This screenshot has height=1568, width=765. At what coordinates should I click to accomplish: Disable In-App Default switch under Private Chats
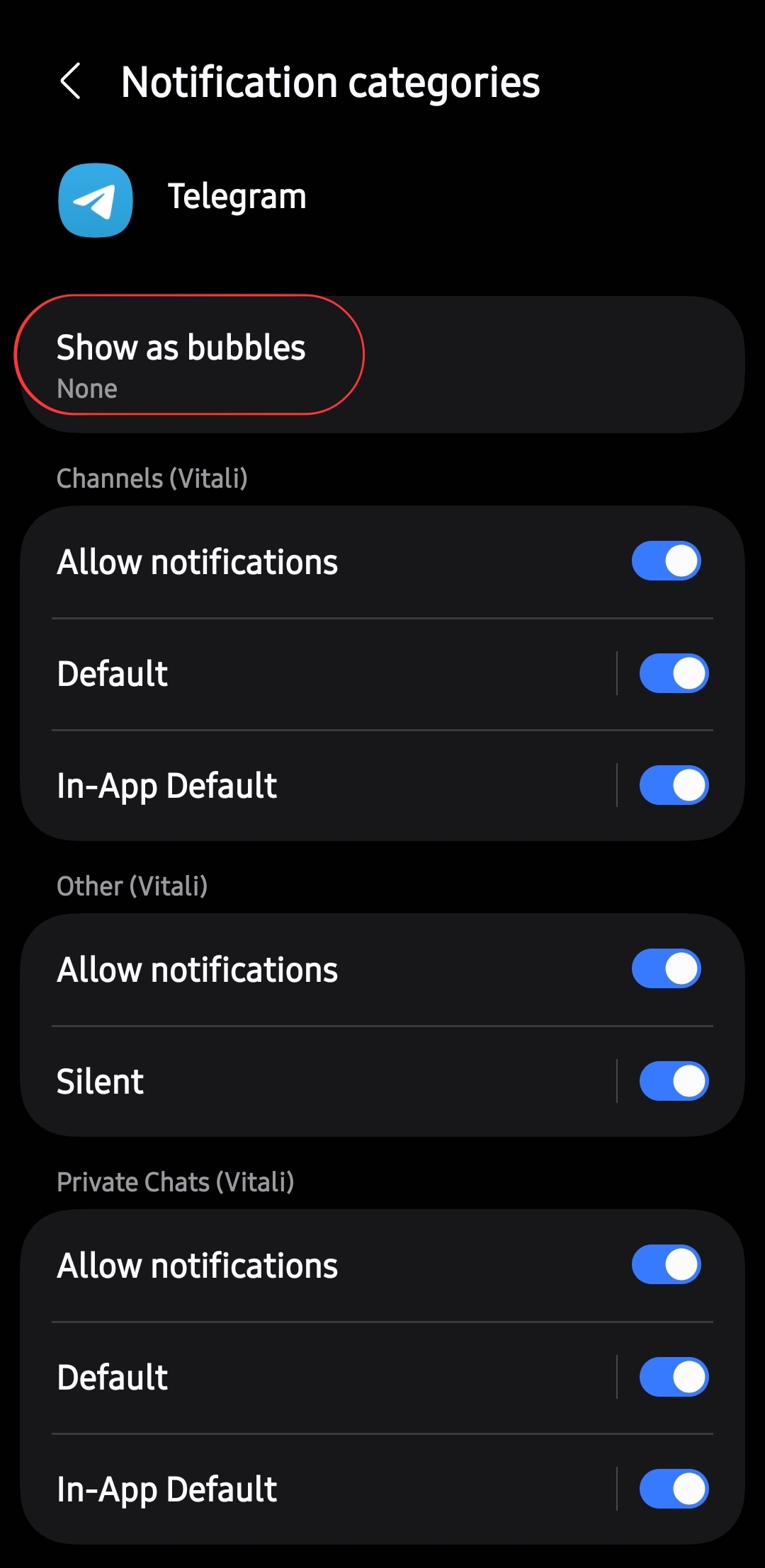(673, 1489)
